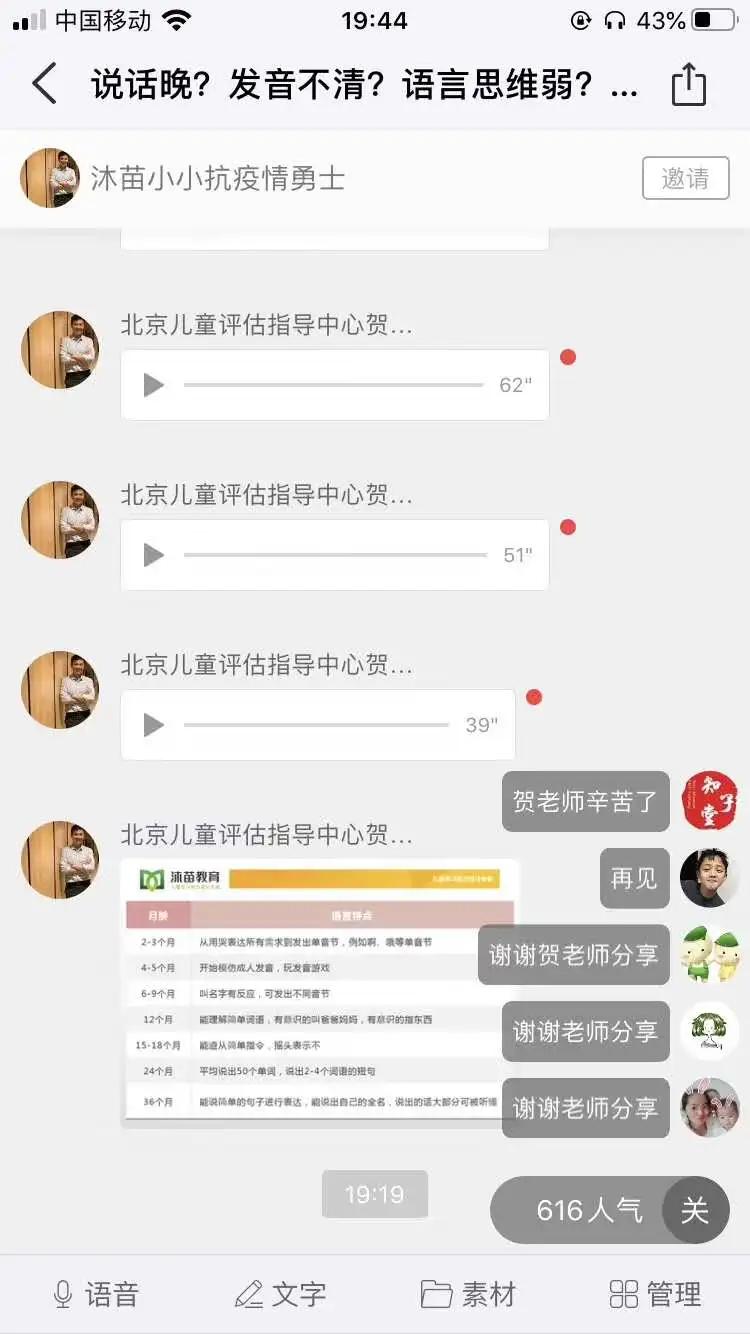Share this live lecture
750x1334 pixels.
pos(689,84)
